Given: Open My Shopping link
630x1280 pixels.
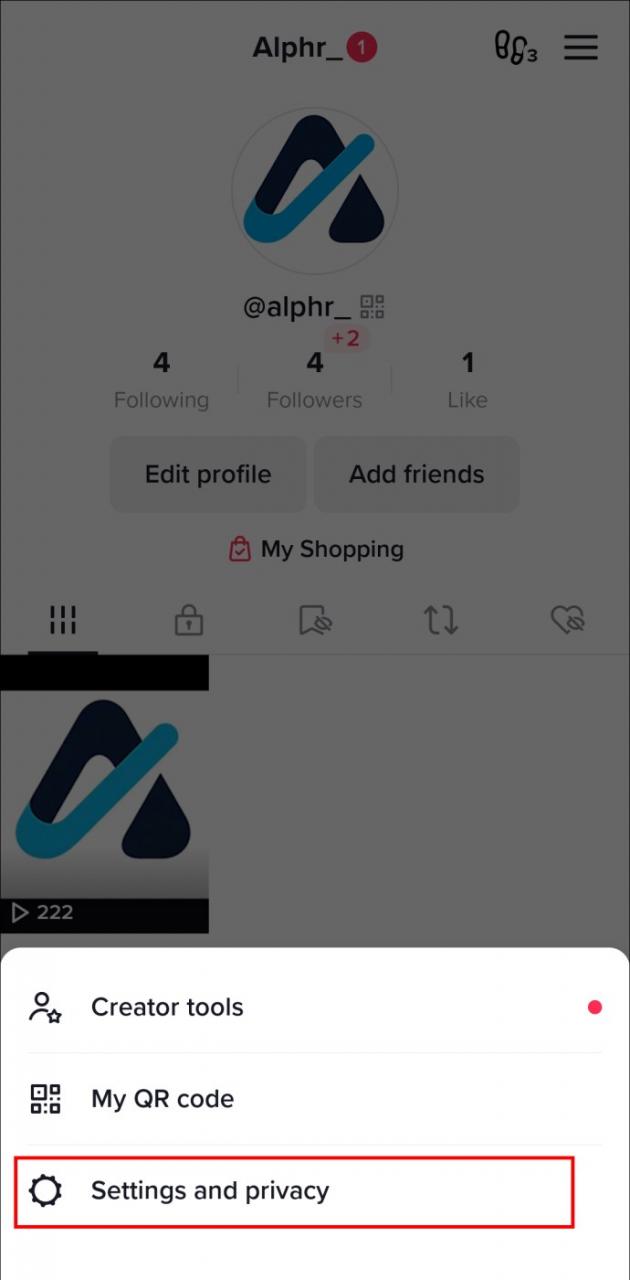Looking at the screenshot, I should [x=316, y=549].
